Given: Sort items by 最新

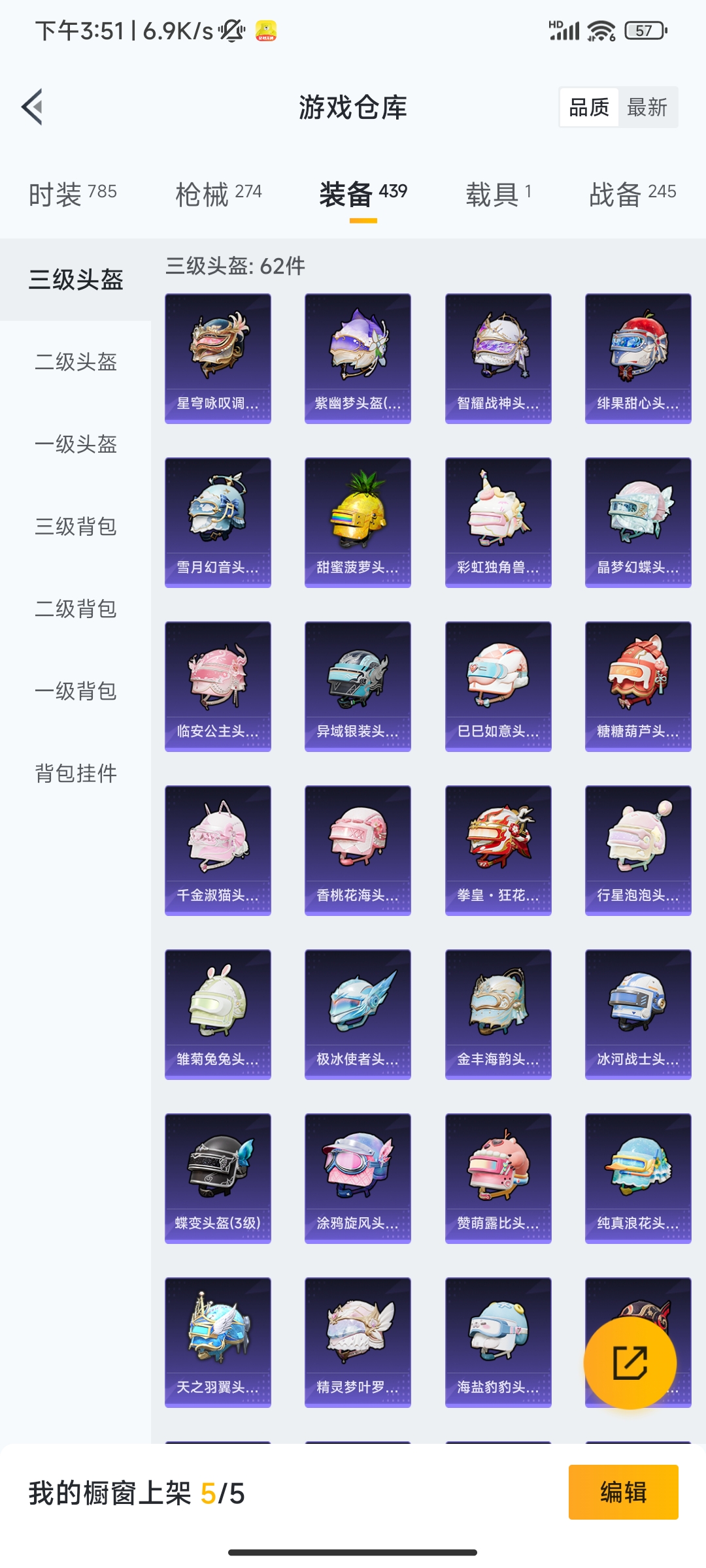Looking at the screenshot, I should pos(647,107).
